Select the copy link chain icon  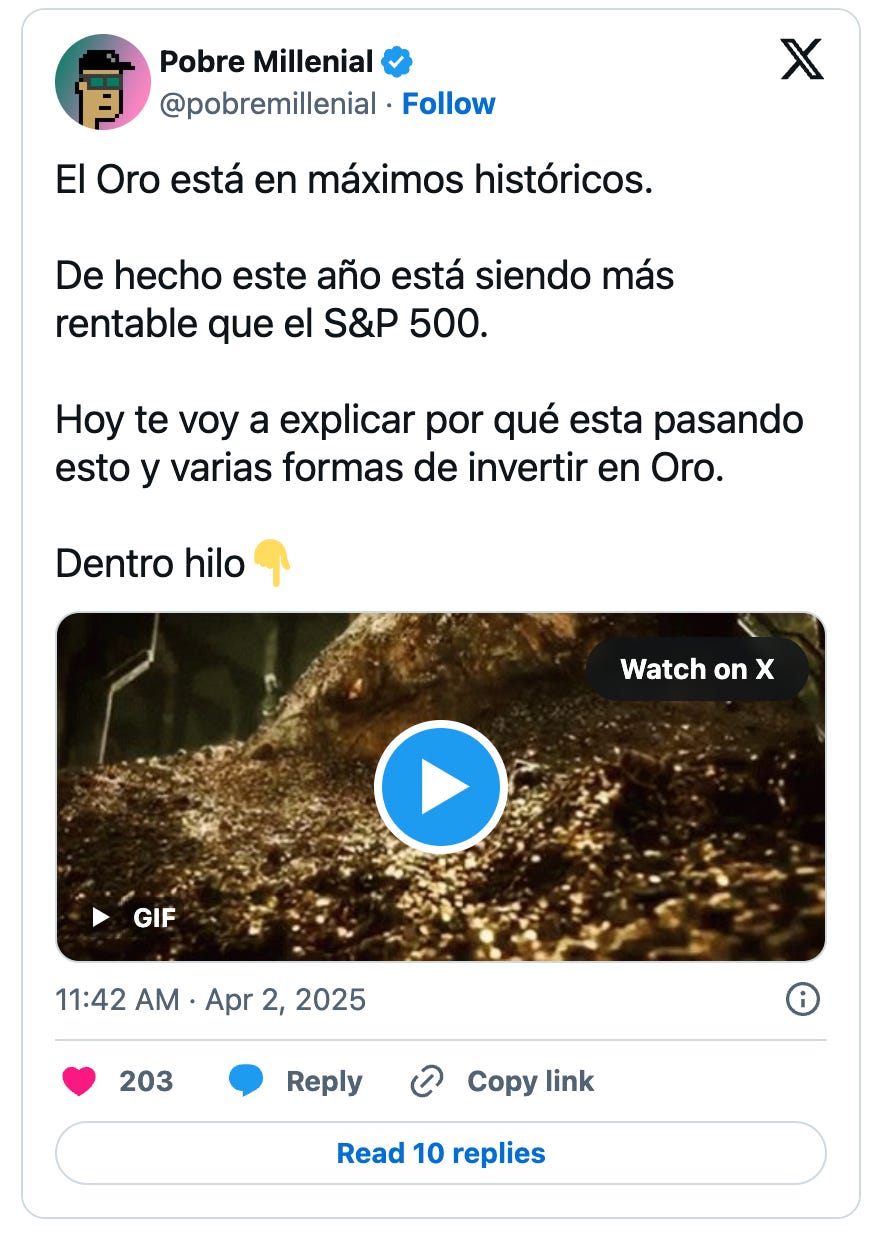(x=427, y=1080)
